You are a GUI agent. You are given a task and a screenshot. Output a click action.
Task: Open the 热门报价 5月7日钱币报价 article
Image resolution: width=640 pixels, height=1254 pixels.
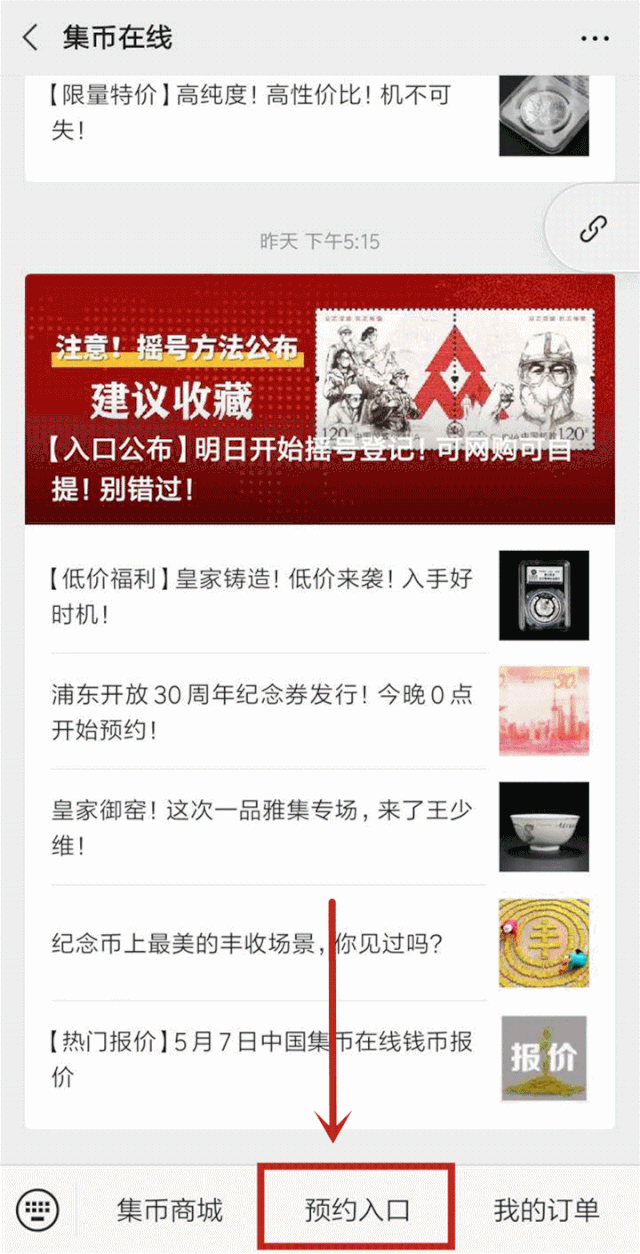pos(260,1058)
